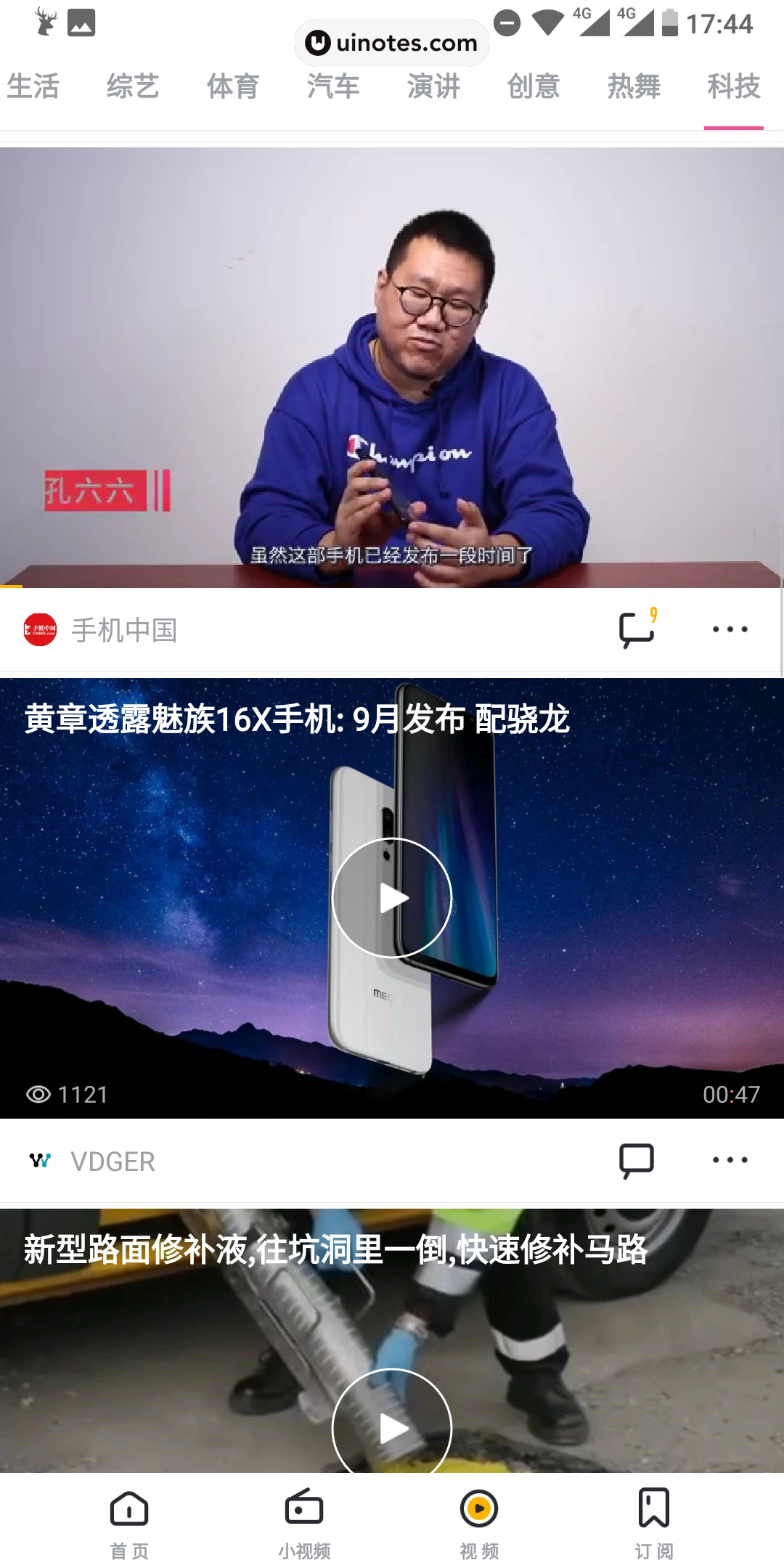Image resolution: width=784 pixels, height=1568 pixels.
Task: Open more options for the 手机中国 video
Action: [x=730, y=629]
